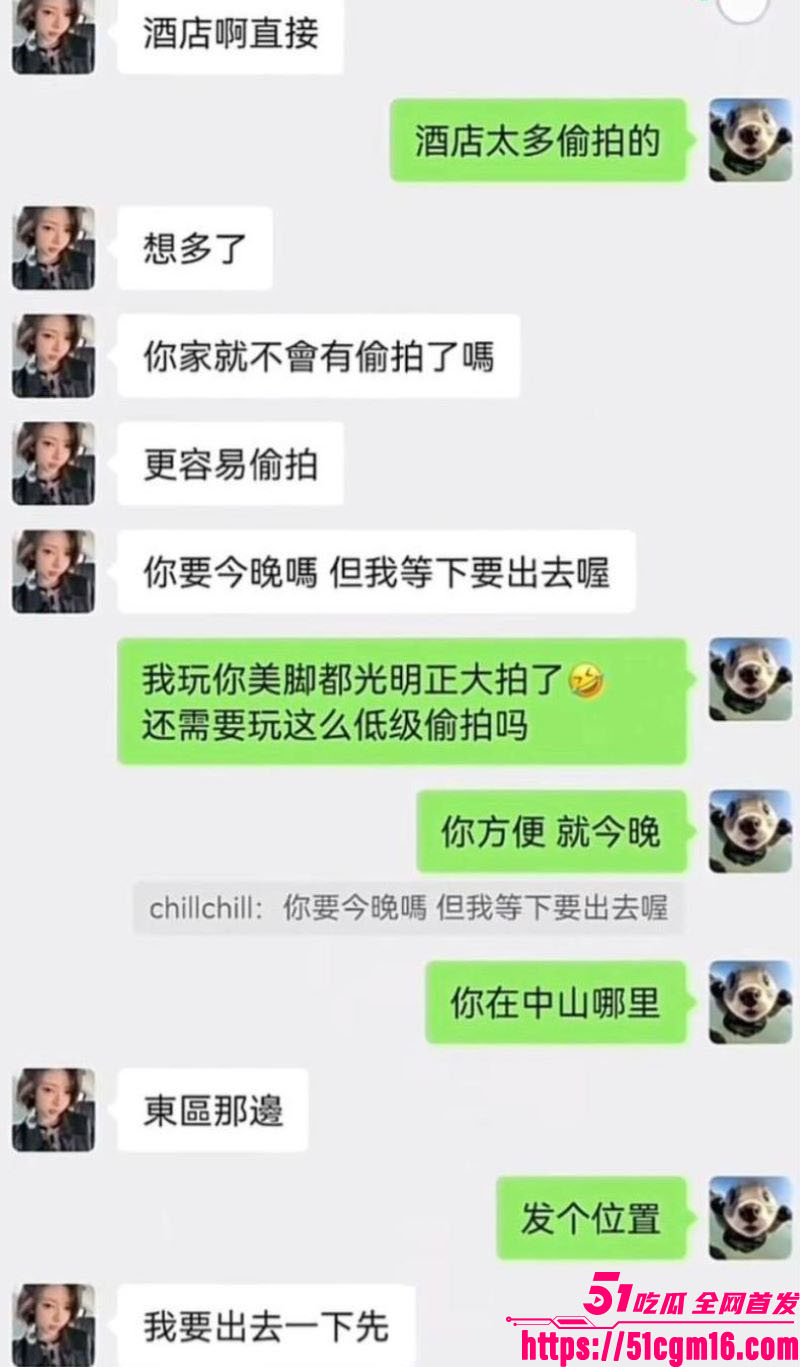This screenshot has height=1367, width=800.
Task: Click the message '東區那邊'
Action: 210,1108
